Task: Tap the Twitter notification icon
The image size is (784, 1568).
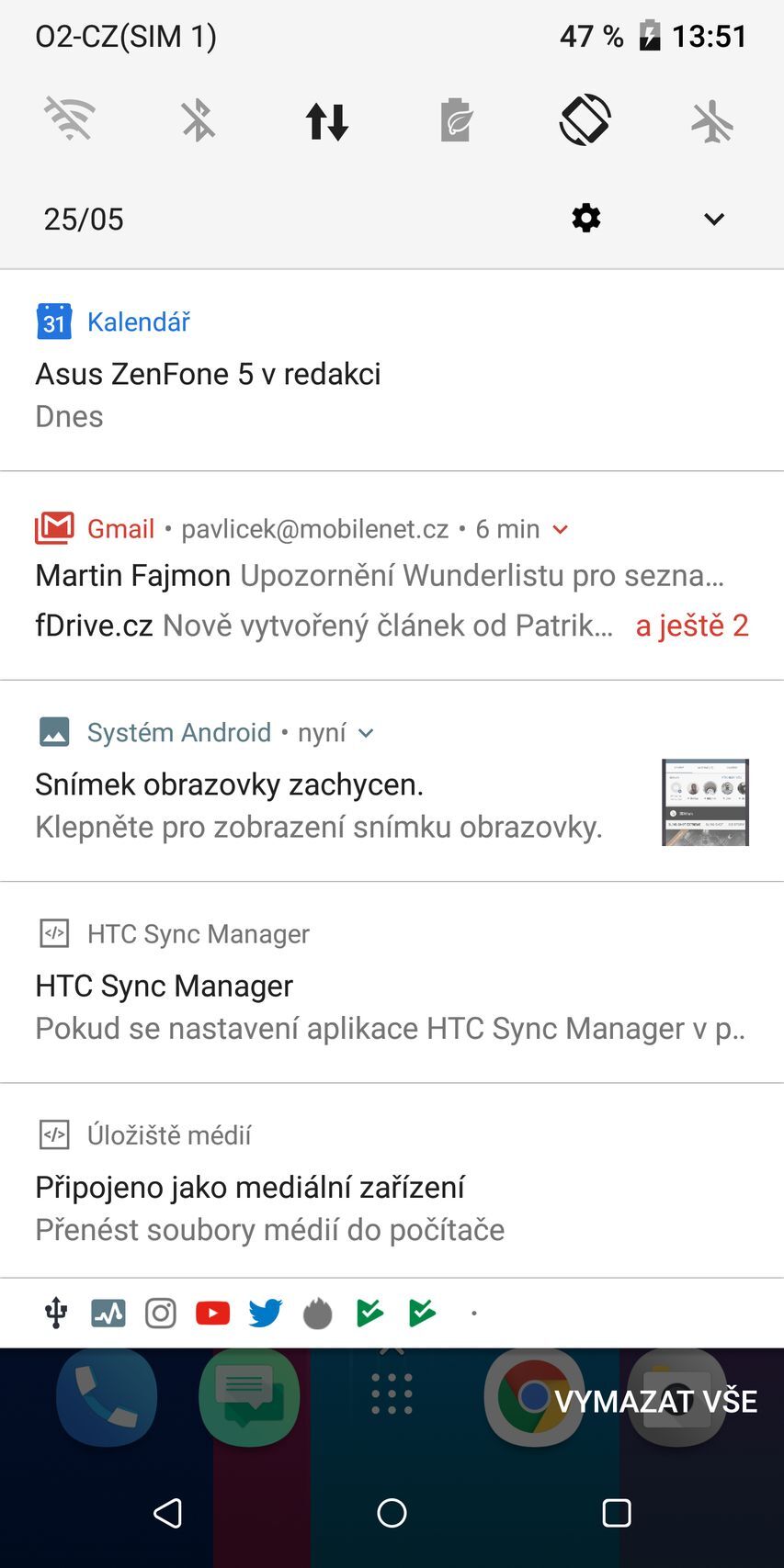Action: [x=265, y=1313]
